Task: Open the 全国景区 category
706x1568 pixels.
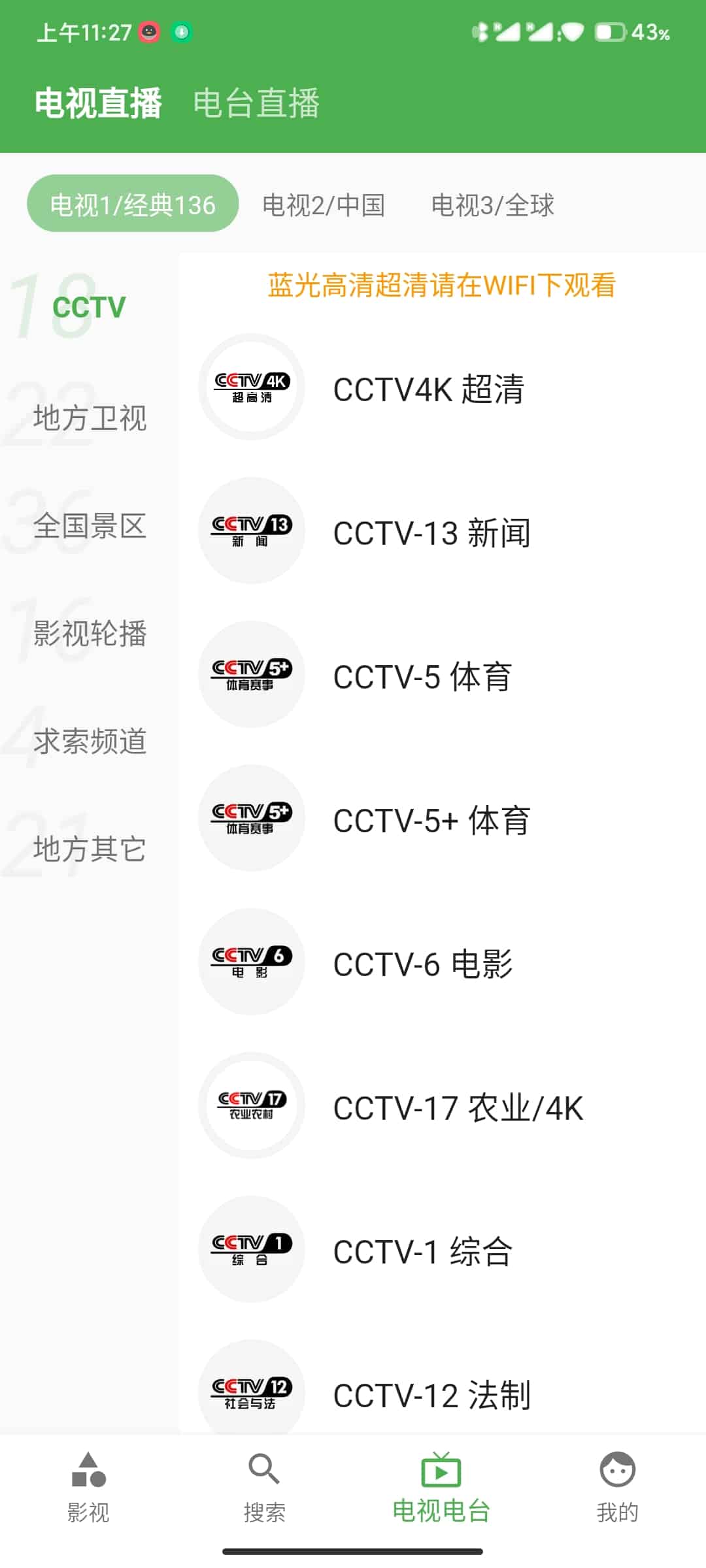Action: tap(90, 525)
